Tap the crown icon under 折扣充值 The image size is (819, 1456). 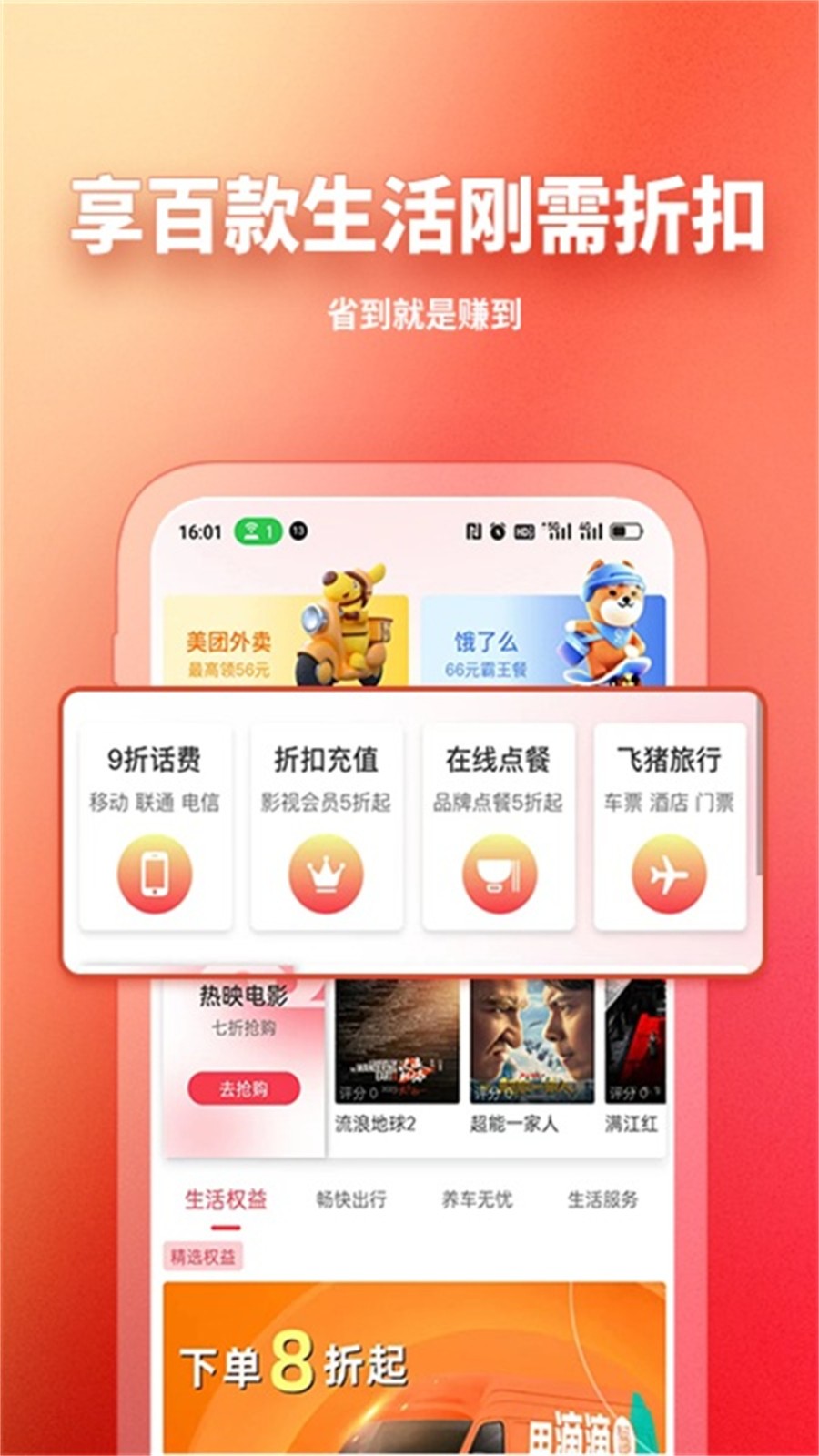tap(326, 875)
